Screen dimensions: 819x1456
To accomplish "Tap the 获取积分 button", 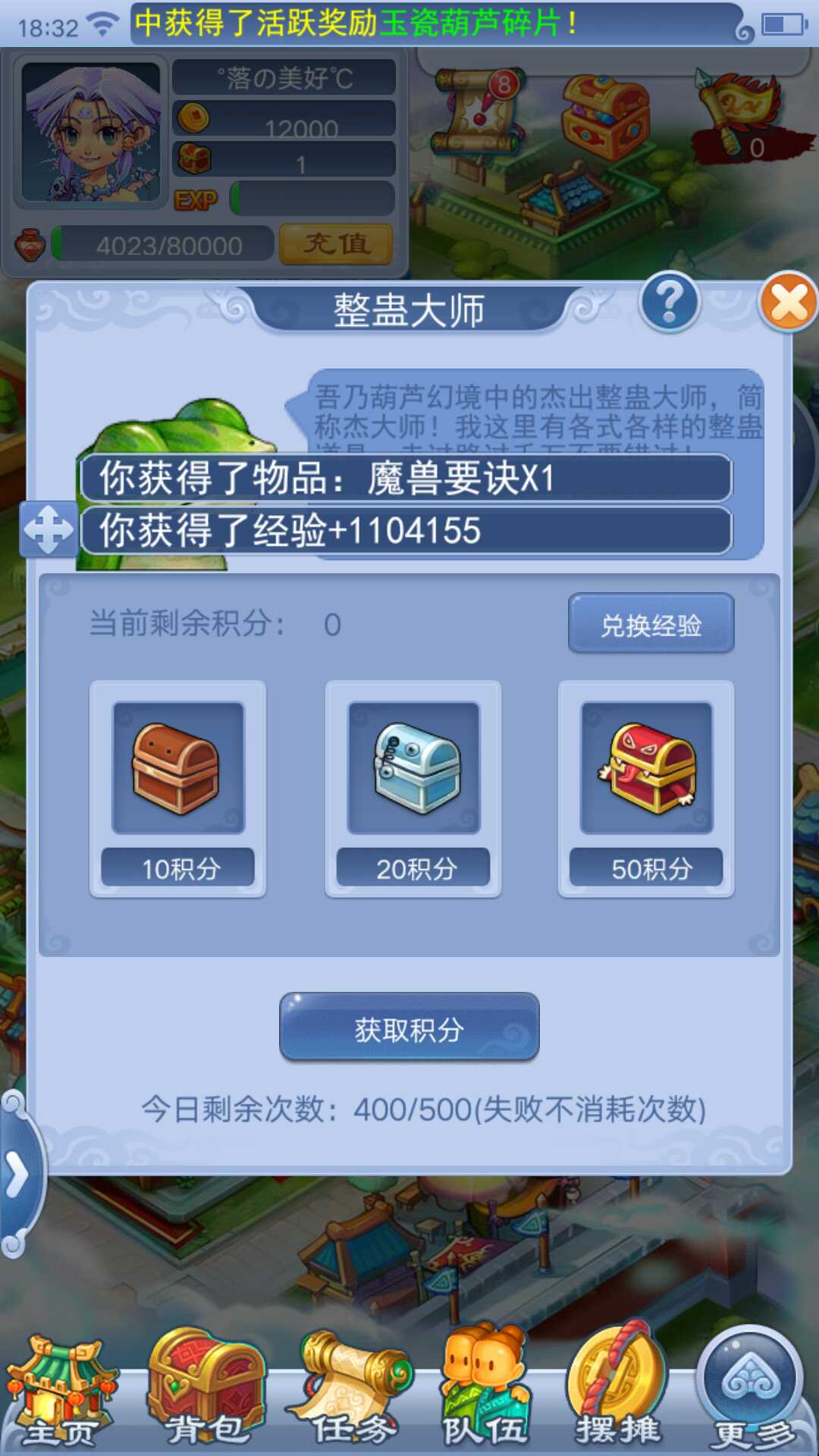I will click(x=409, y=1028).
